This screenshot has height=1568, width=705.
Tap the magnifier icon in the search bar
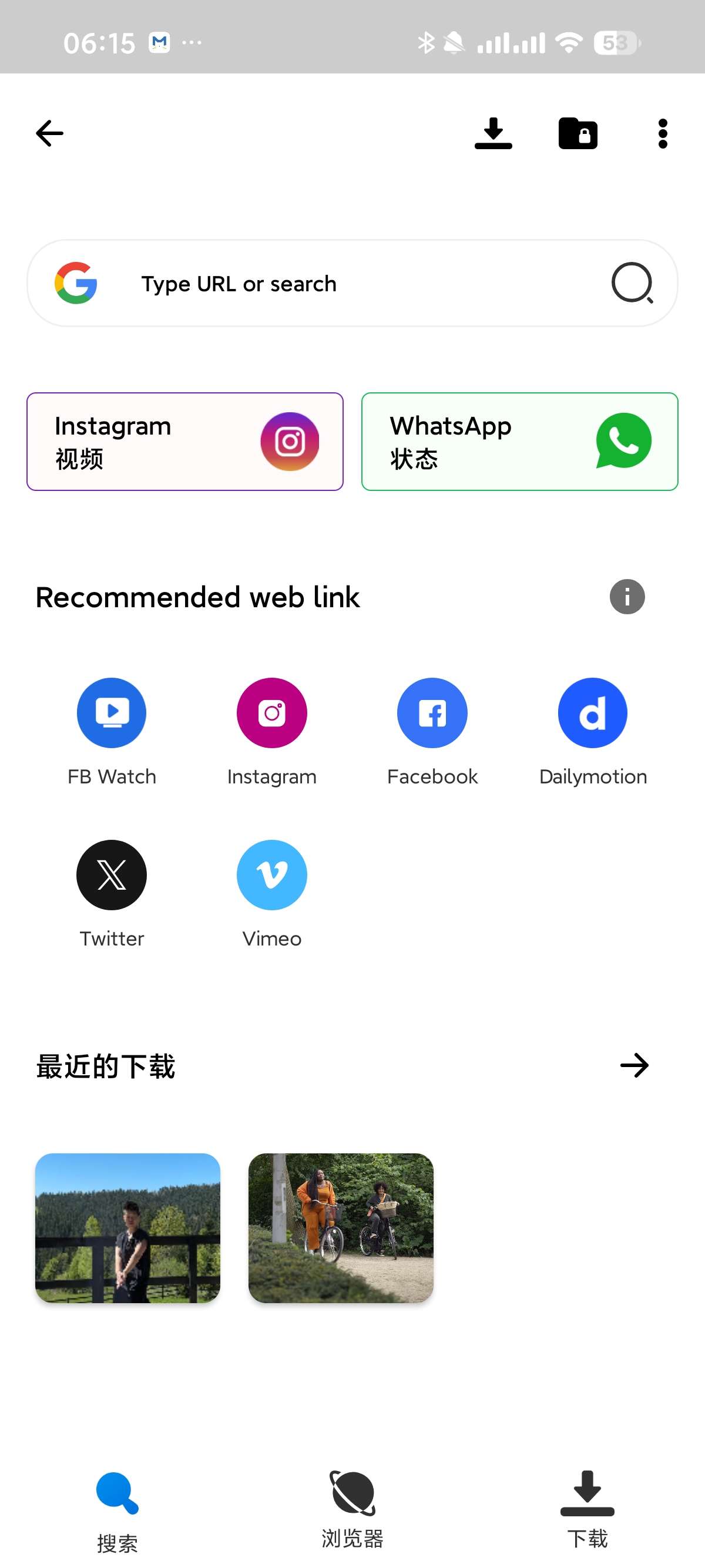coord(632,282)
